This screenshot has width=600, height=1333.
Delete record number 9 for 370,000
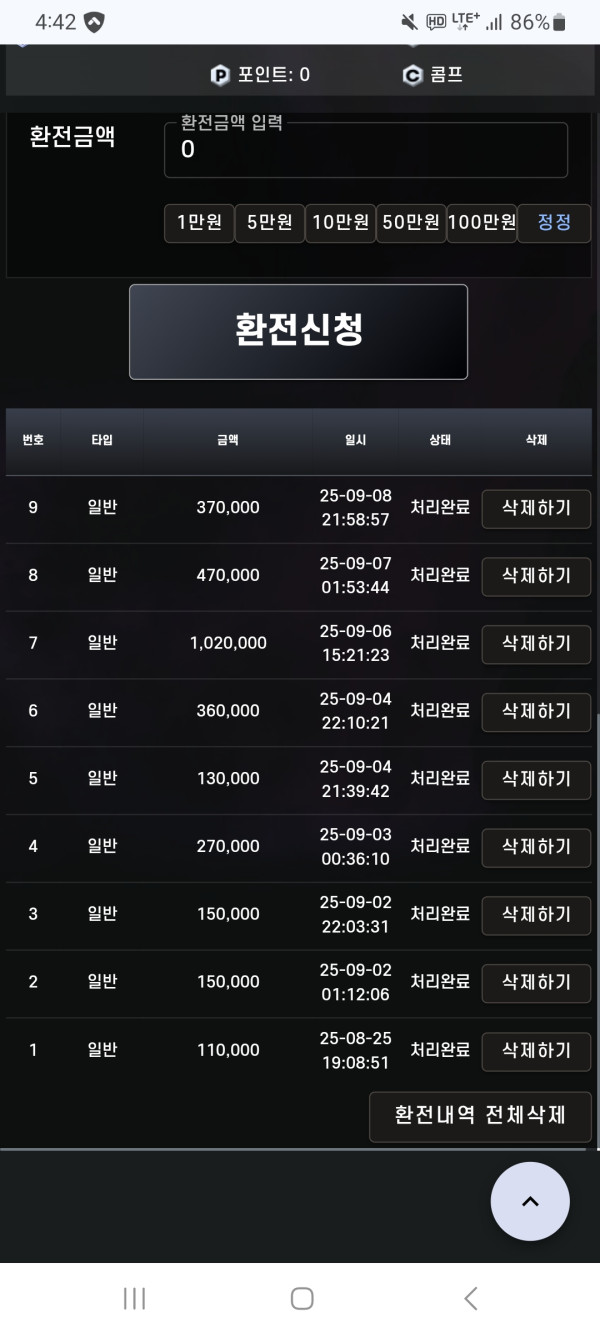tap(536, 508)
